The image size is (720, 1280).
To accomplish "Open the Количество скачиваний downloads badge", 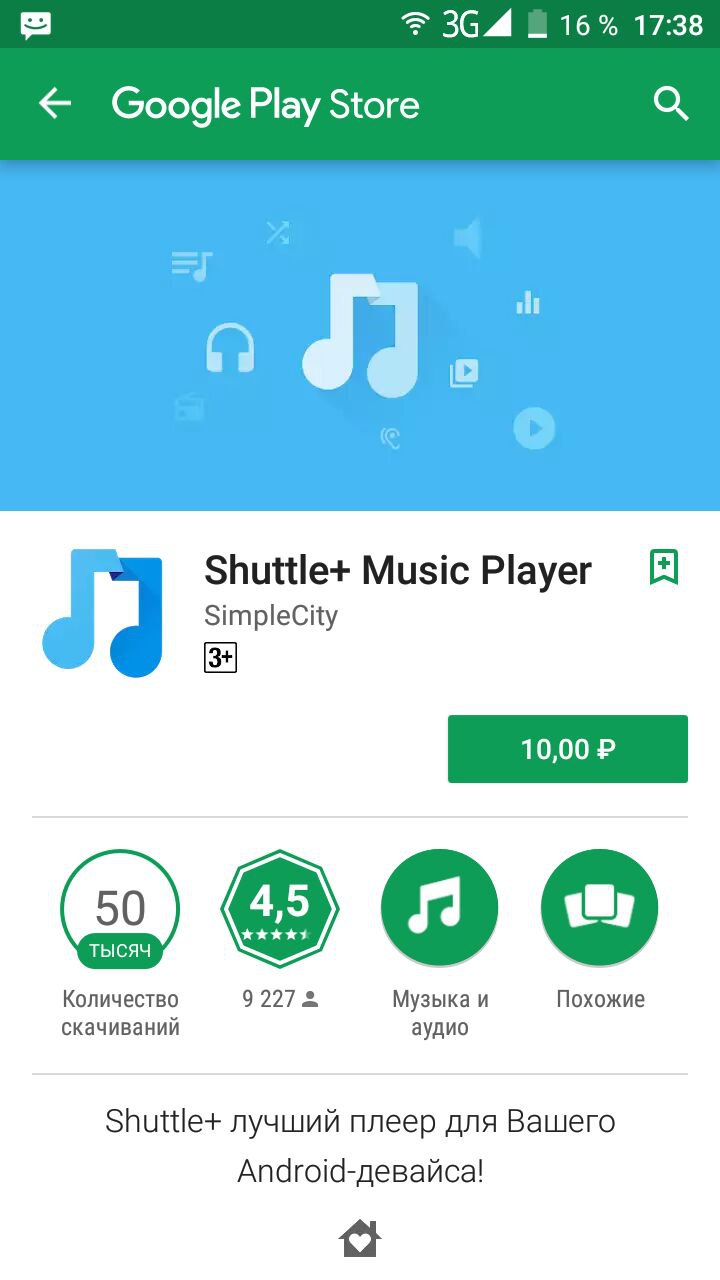I will 120,909.
